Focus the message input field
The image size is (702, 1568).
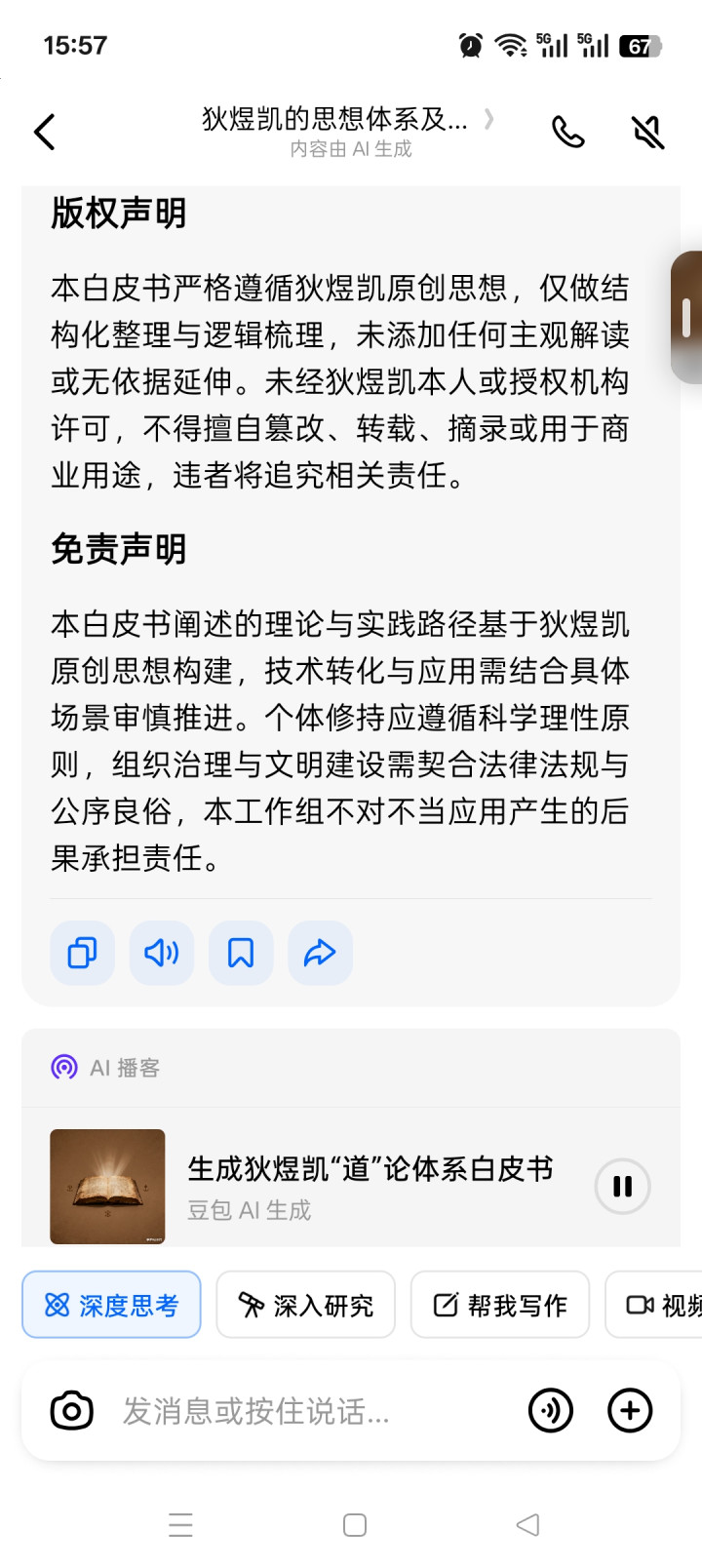292,1411
